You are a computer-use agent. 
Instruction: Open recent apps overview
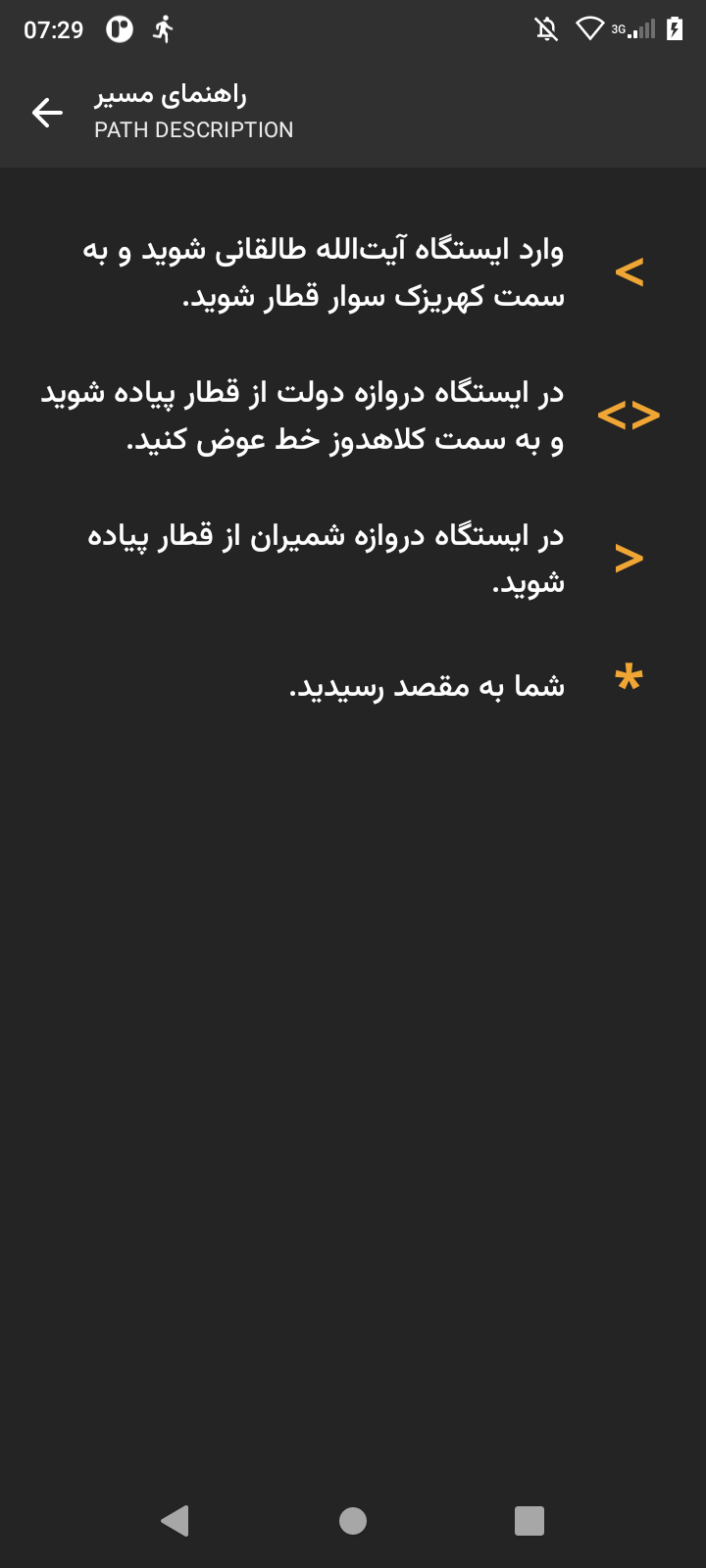pos(529,1520)
